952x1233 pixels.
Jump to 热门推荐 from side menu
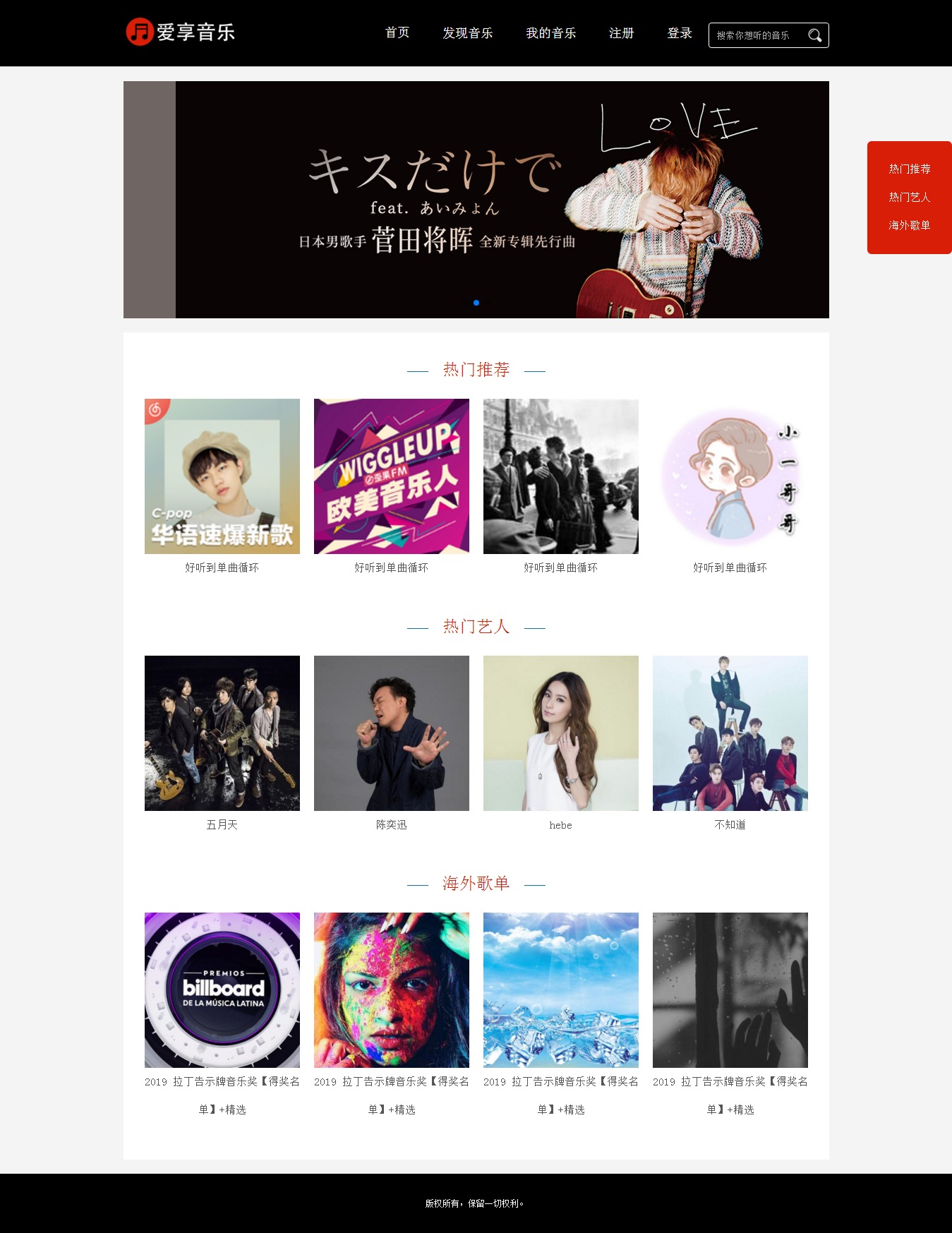point(909,169)
